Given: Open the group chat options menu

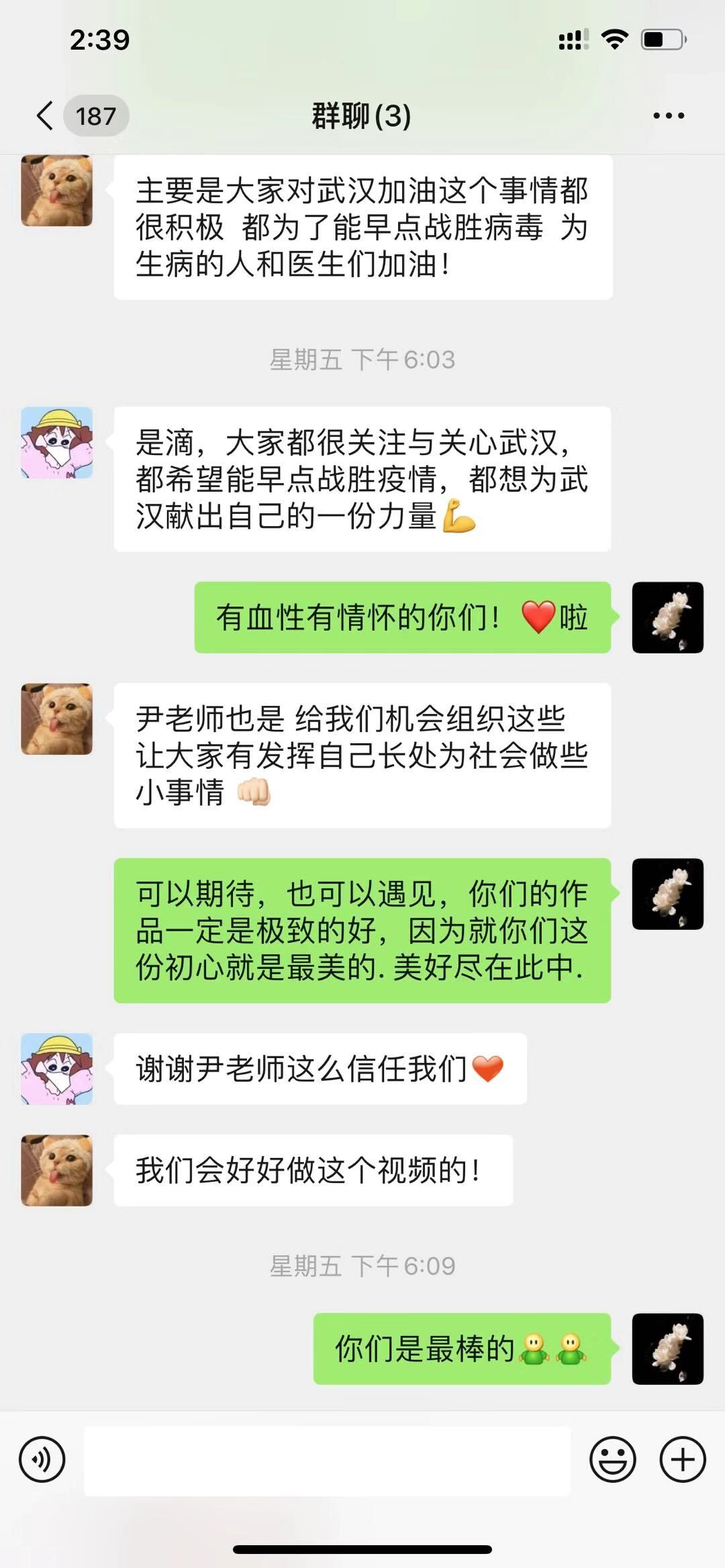Looking at the screenshot, I should (x=669, y=115).
